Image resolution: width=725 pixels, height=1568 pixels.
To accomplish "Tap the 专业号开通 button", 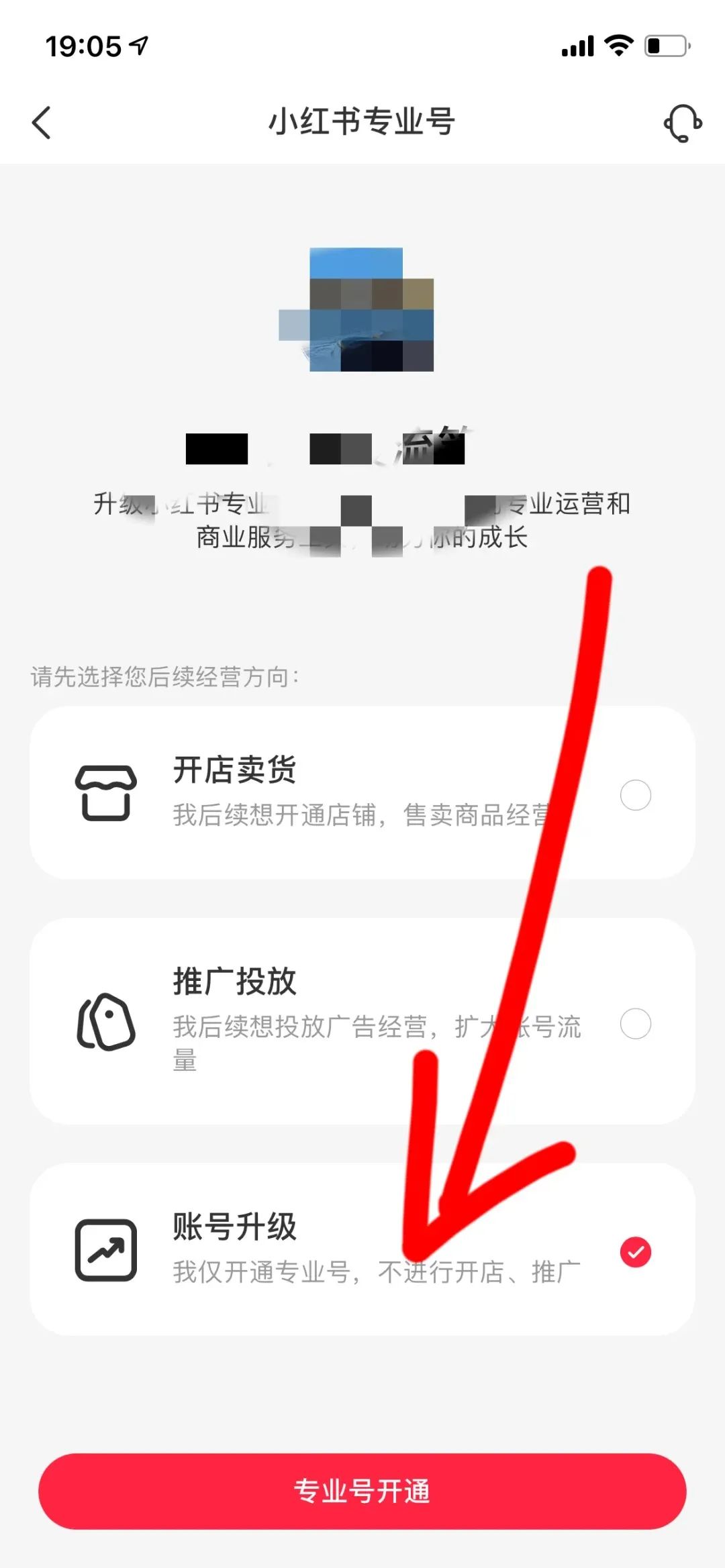I will (x=362, y=1491).
